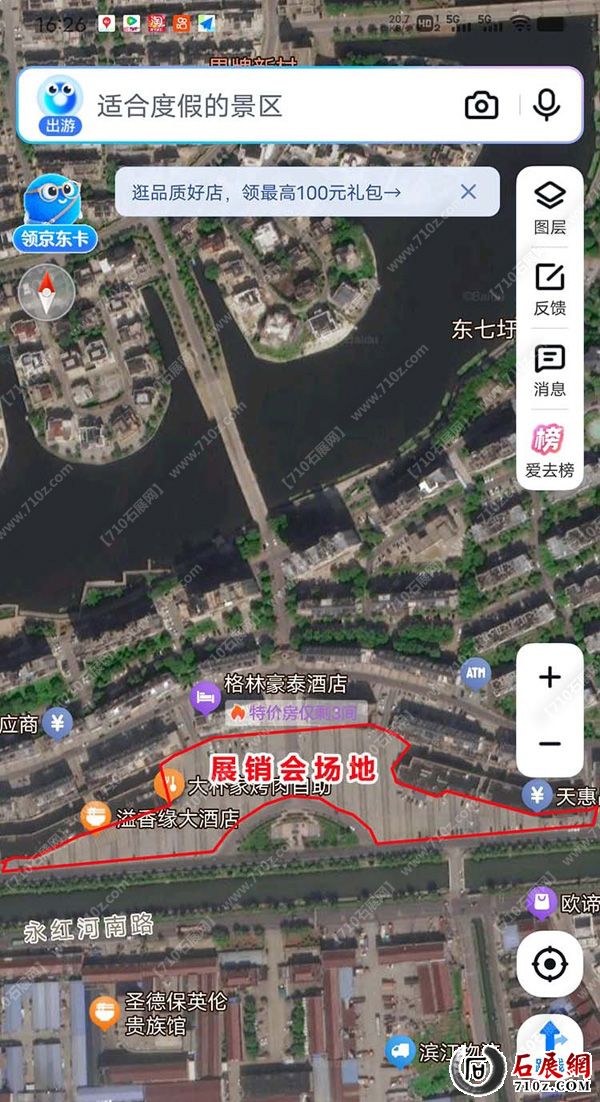This screenshot has width=600, height=1102.
Task: Tap the 出游 mascot icon
Action: click(60, 105)
